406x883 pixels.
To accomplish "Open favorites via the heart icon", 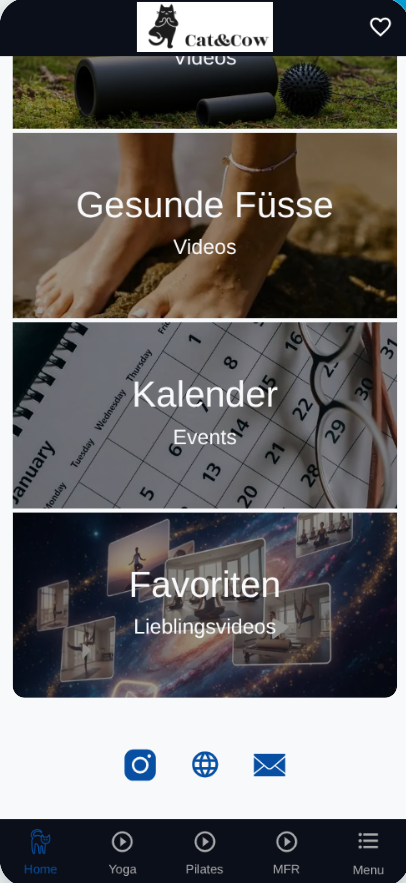I will pos(380,26).
